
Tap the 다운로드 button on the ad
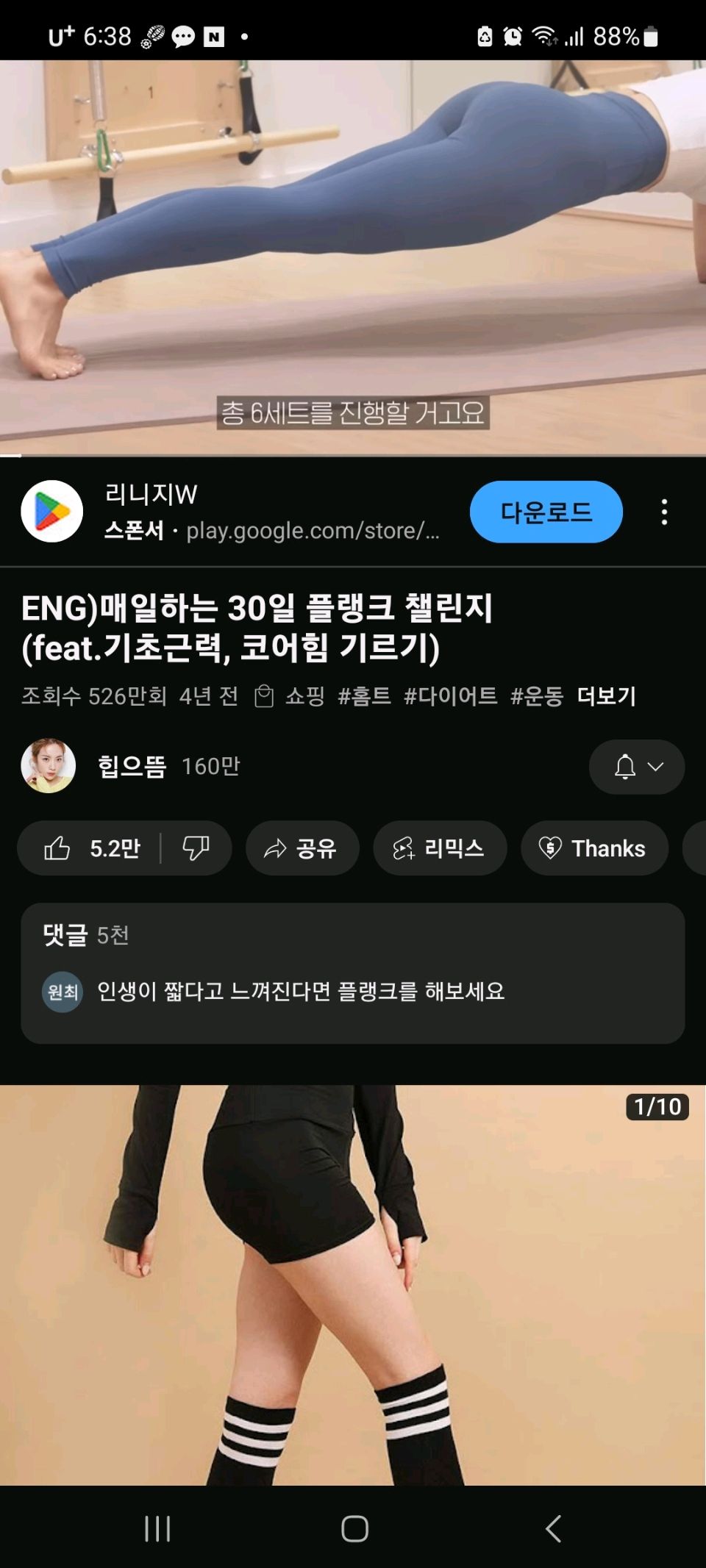[546, 512]
